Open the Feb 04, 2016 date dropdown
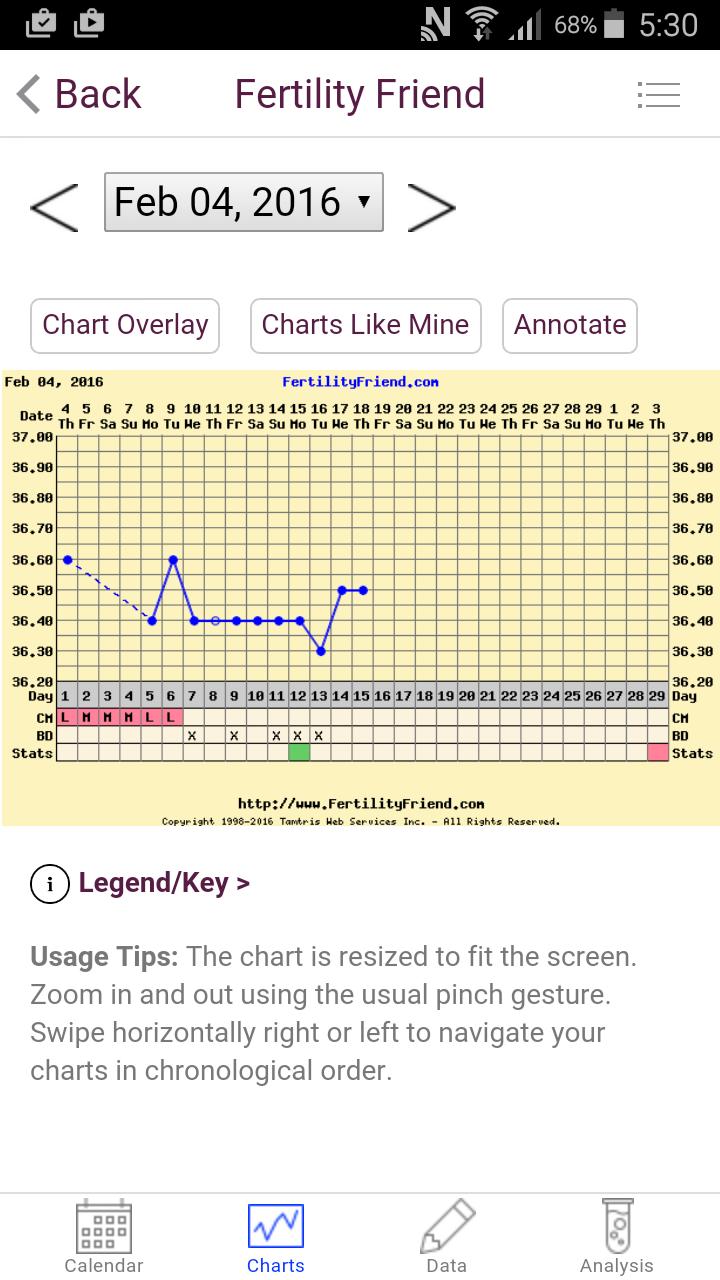This screenshot has width=720, height=1280. (x=243, y=203)
